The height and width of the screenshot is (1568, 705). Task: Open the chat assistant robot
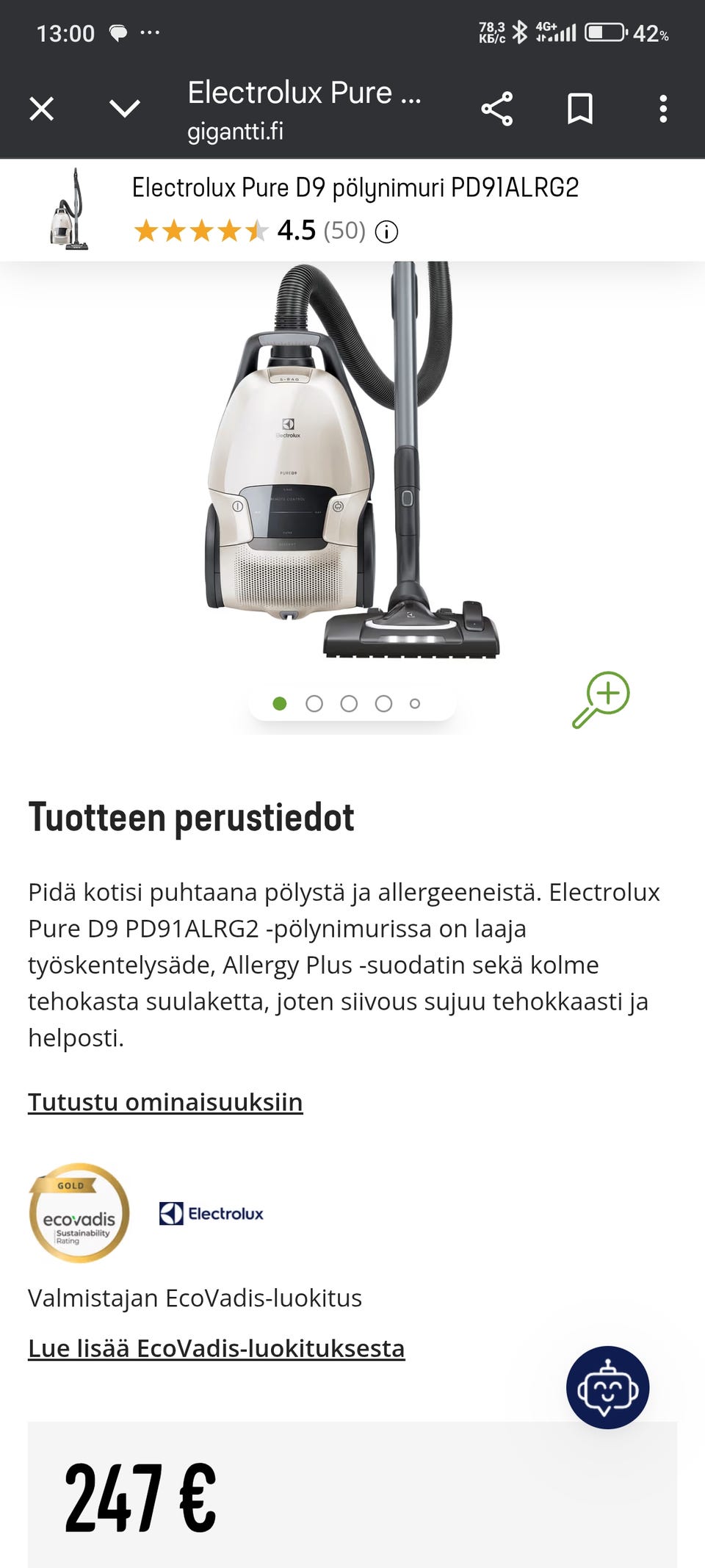point(607,1386)
